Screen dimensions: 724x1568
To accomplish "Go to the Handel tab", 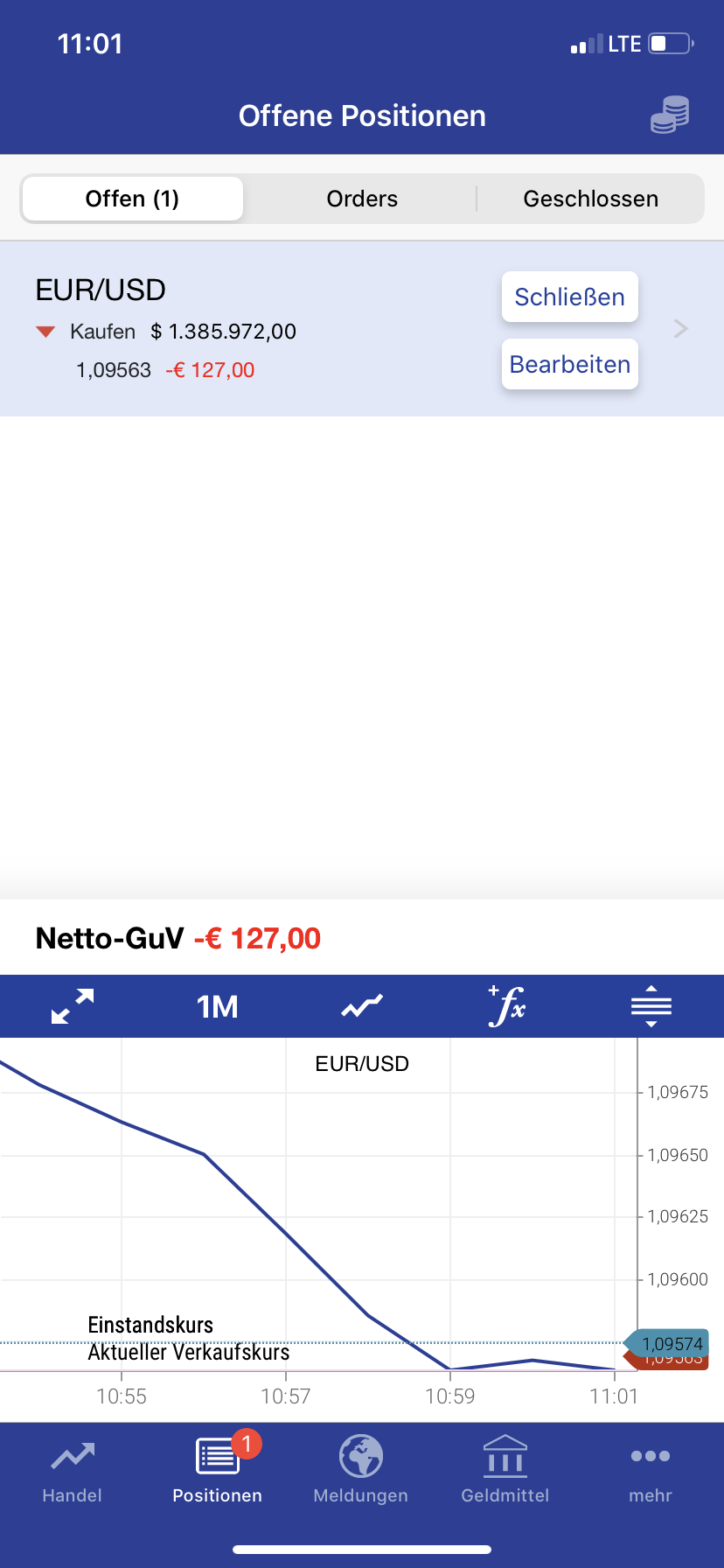I will 73,1470.
